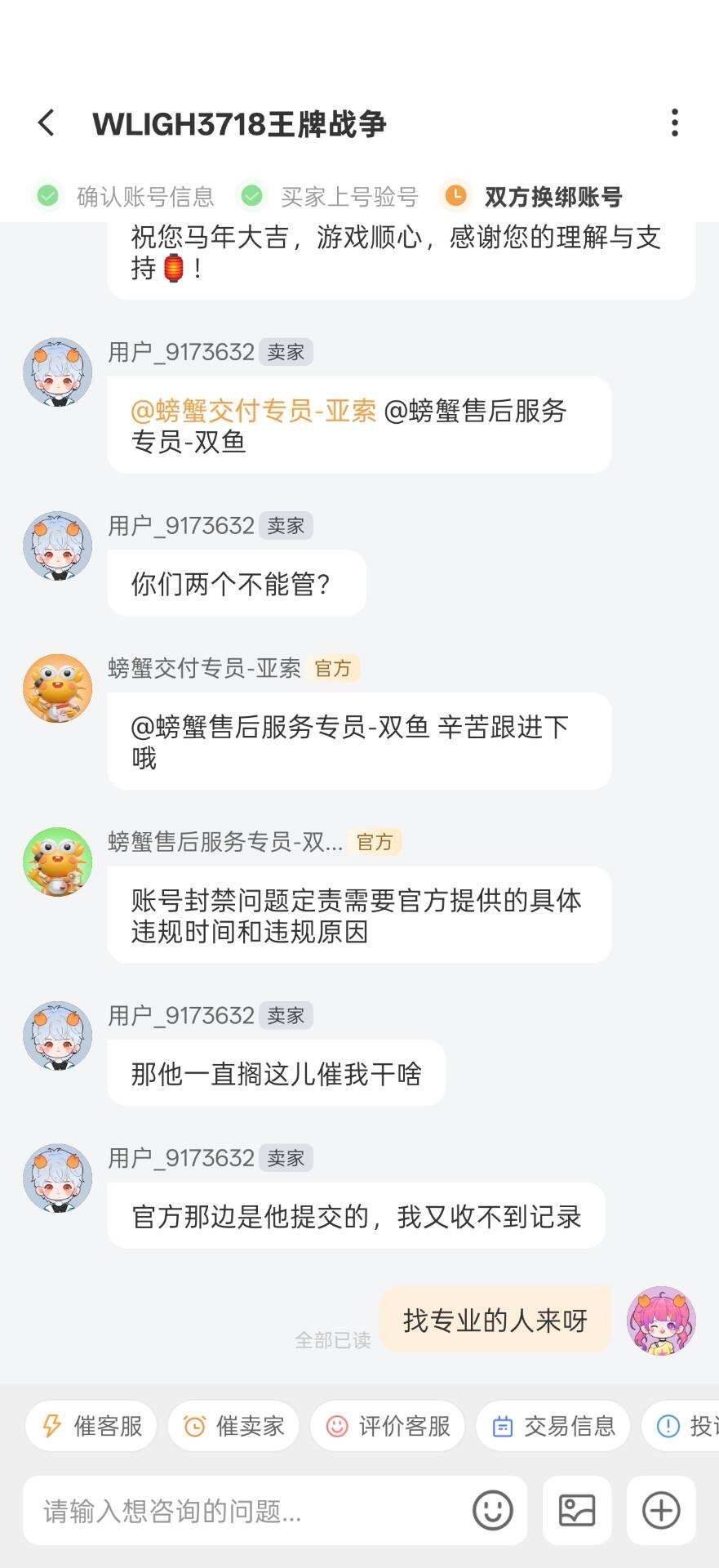
Task: Open 螃蟹交付专员-亚索 official avatar
Action: click(57, 688)
